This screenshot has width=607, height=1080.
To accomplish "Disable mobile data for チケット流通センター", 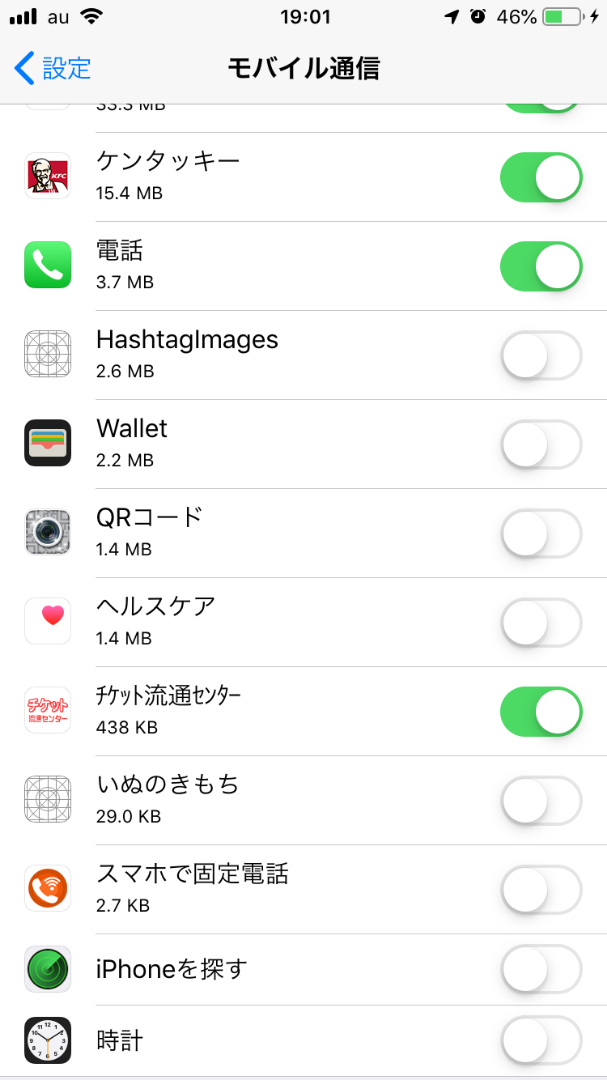I will click(540, 712).
